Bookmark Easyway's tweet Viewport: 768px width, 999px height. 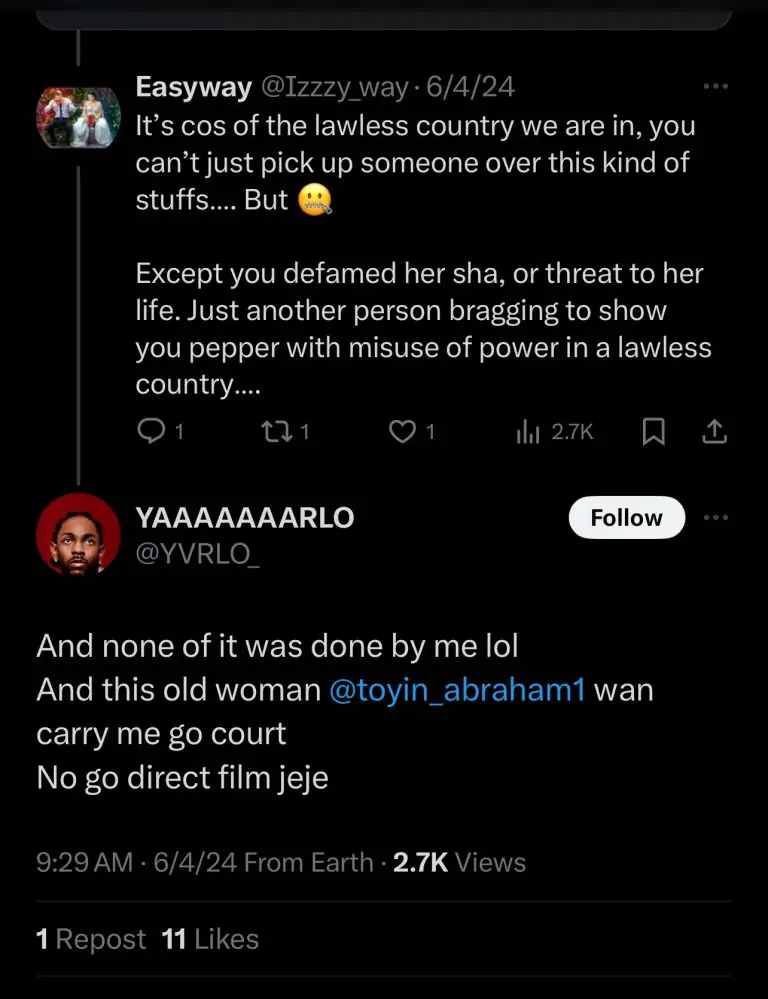653,432
